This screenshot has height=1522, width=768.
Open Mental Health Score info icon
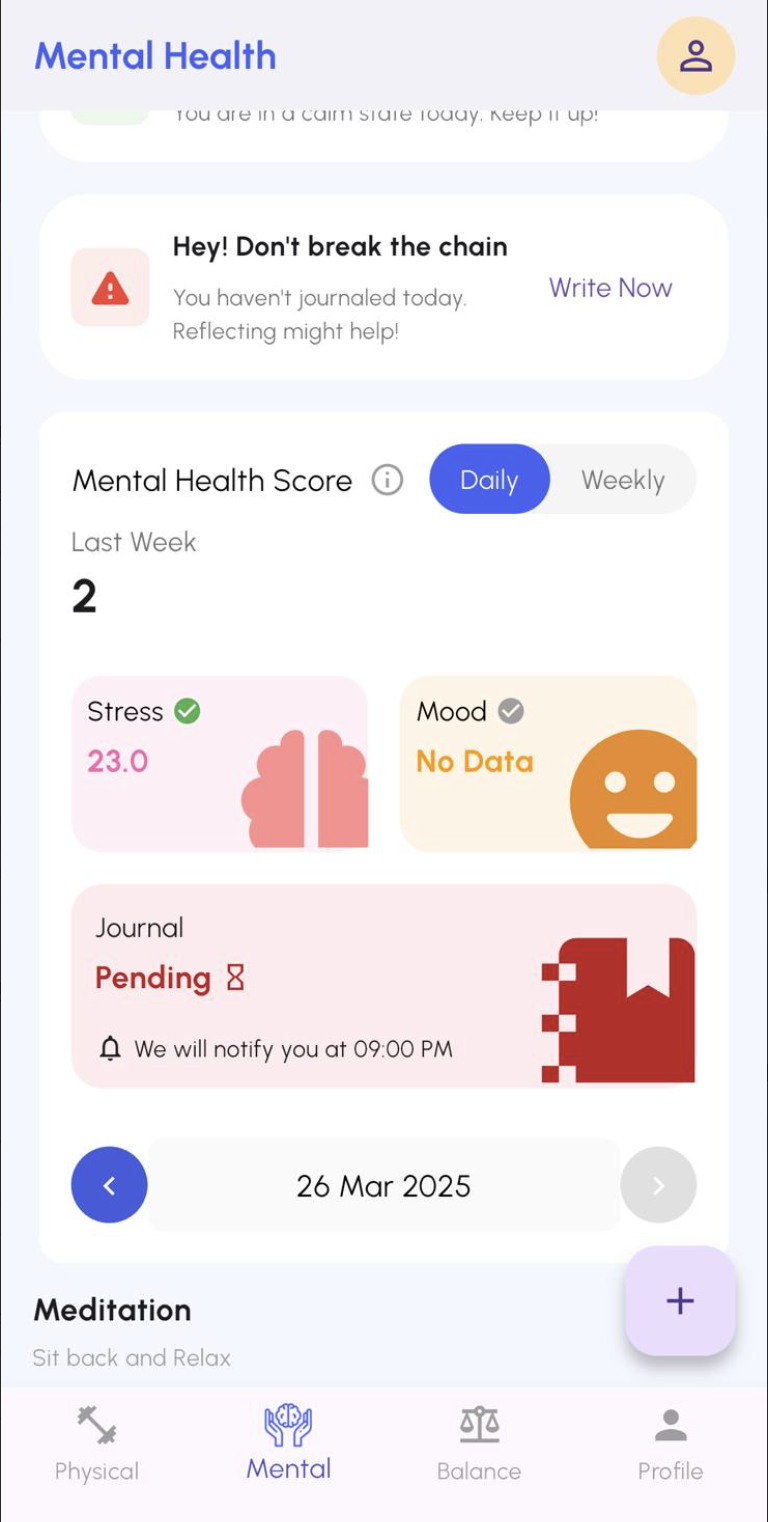(x=387, y=480)
